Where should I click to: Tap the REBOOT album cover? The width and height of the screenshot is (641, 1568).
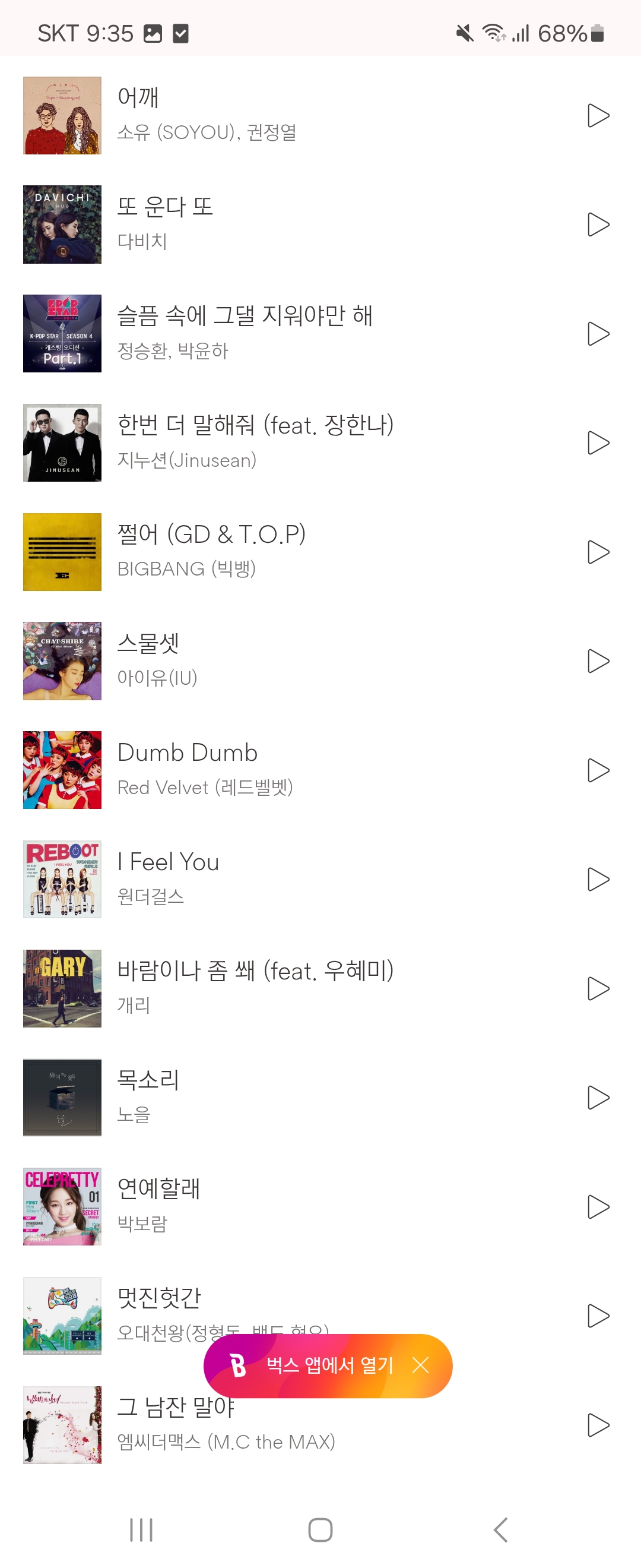[x=61, y=878]
